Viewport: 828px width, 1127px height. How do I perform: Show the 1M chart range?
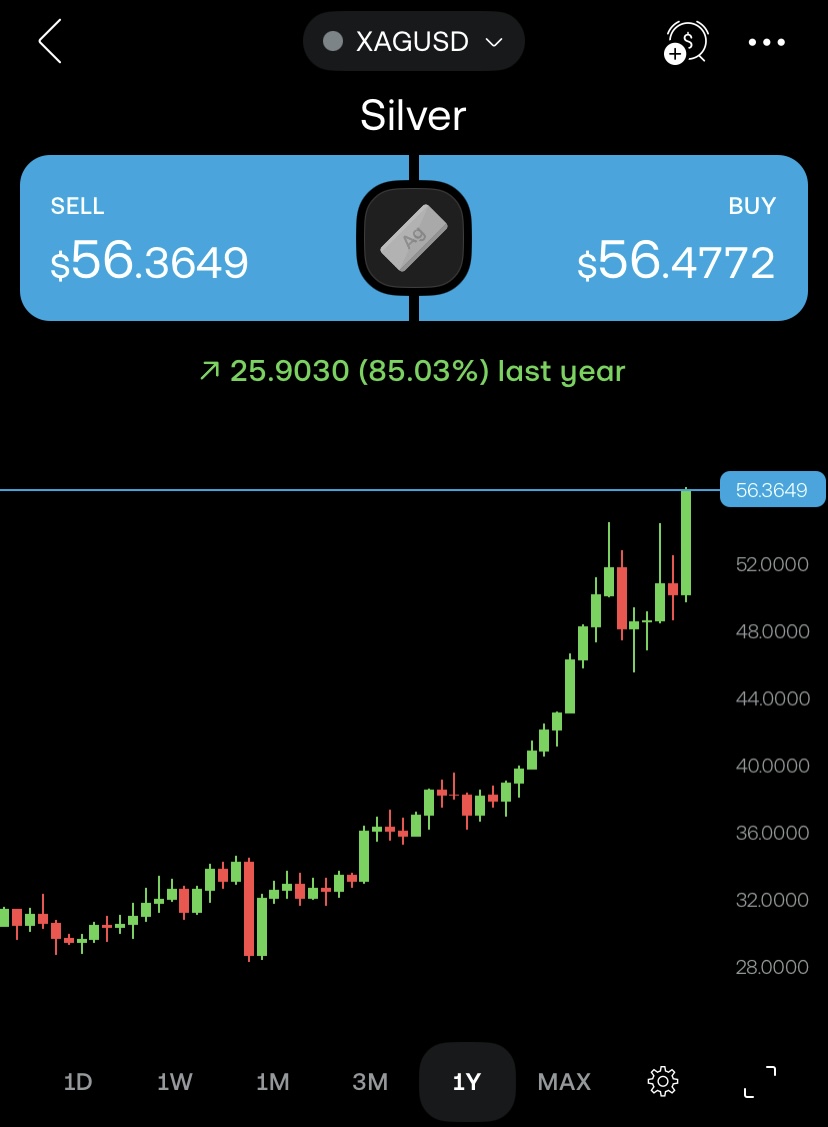click(272, 1082)
